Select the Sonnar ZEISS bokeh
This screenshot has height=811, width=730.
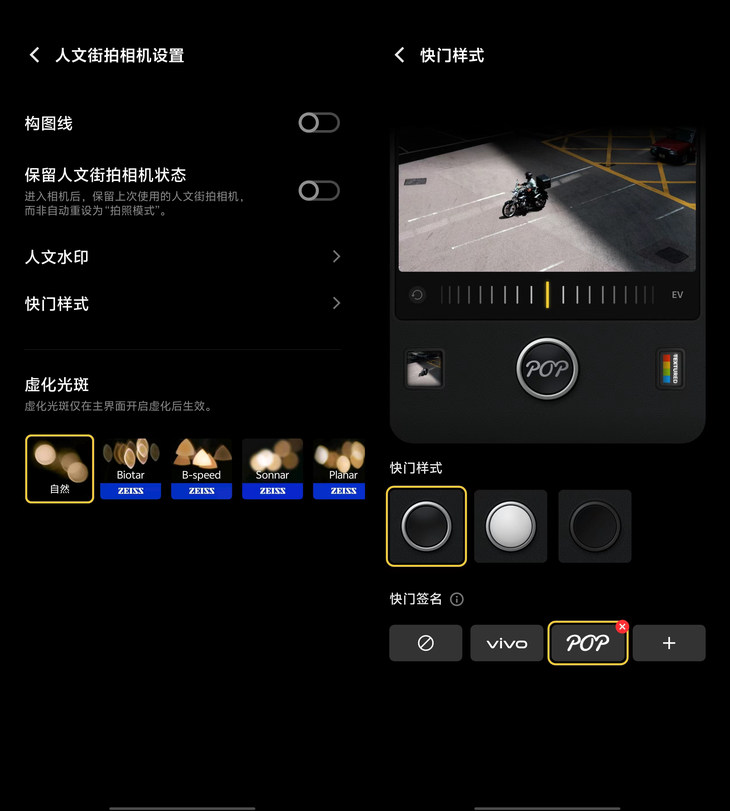(x=273, y=468)
